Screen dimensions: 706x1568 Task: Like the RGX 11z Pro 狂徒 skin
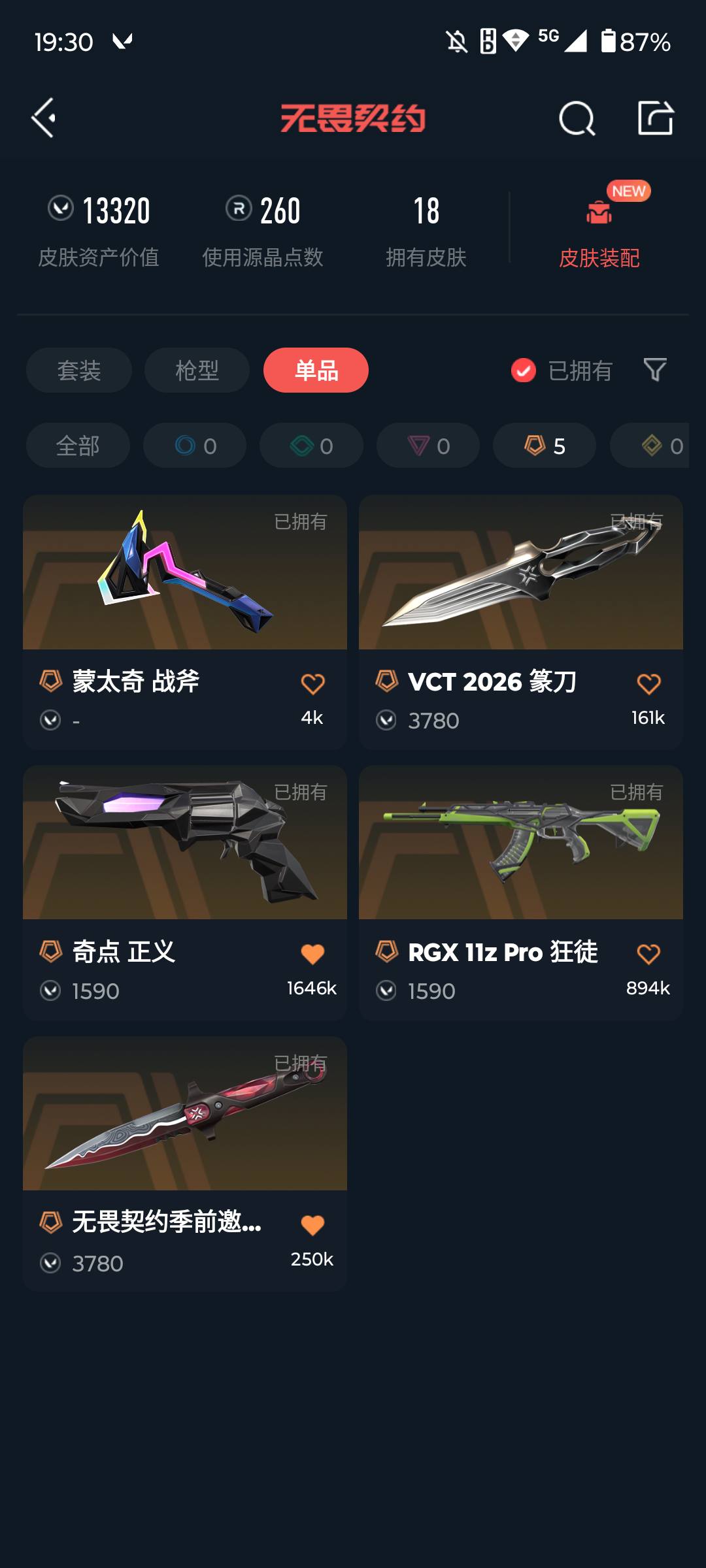648,955
